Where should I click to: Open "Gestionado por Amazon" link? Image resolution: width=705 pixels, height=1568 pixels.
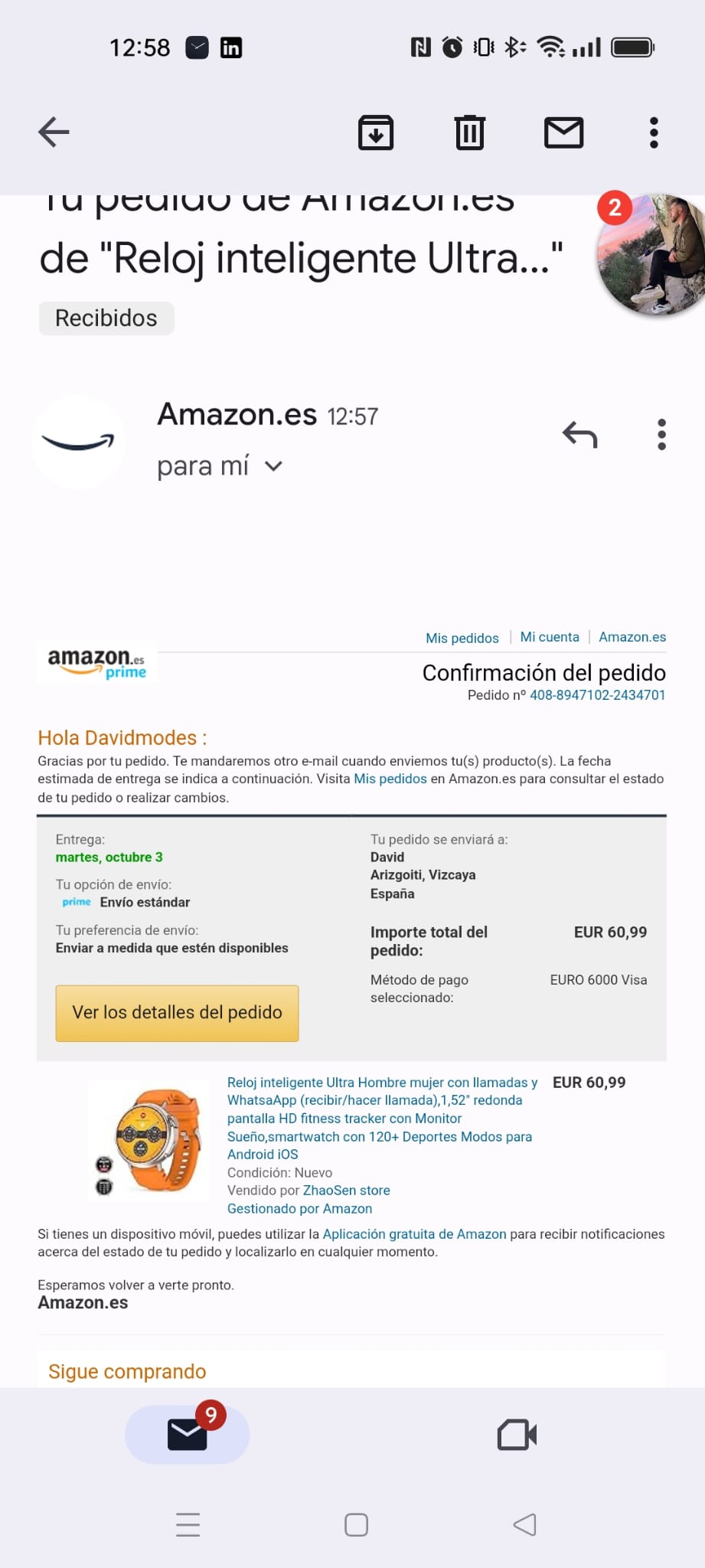pos(299,1209)
